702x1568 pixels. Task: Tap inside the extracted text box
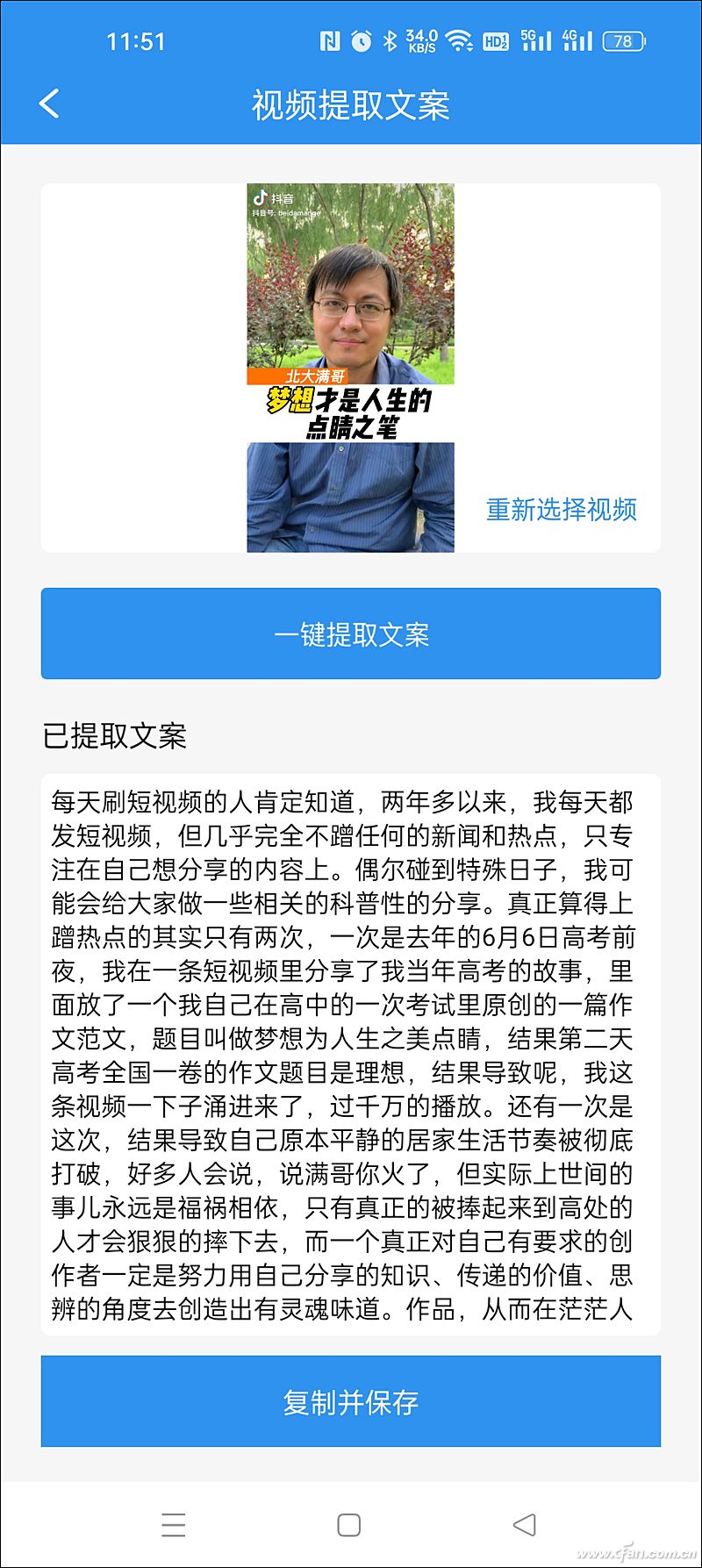point(351,1055)
